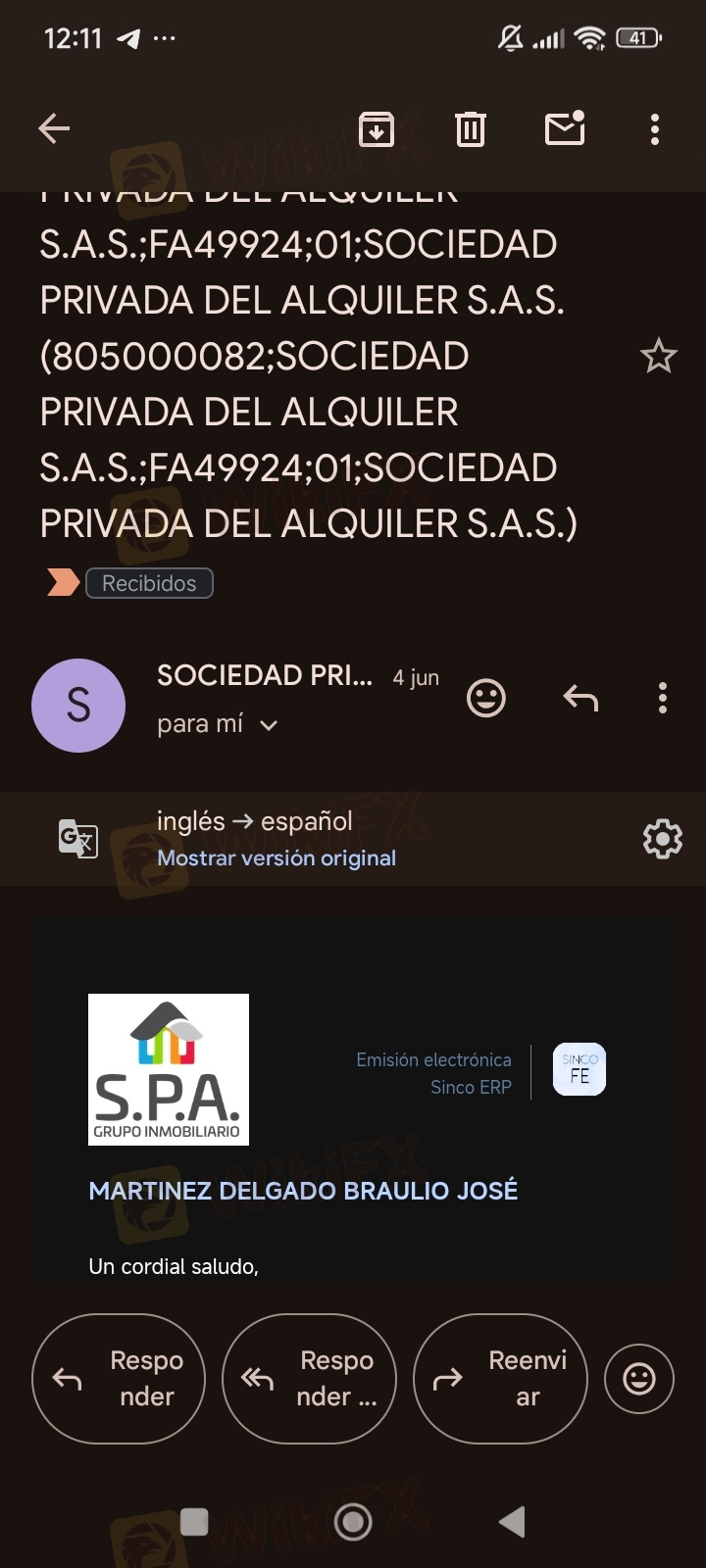Tap the Responder button
Image resolution: width=706 pixels, height=1568 pixels.
(x=119, y=1379)
